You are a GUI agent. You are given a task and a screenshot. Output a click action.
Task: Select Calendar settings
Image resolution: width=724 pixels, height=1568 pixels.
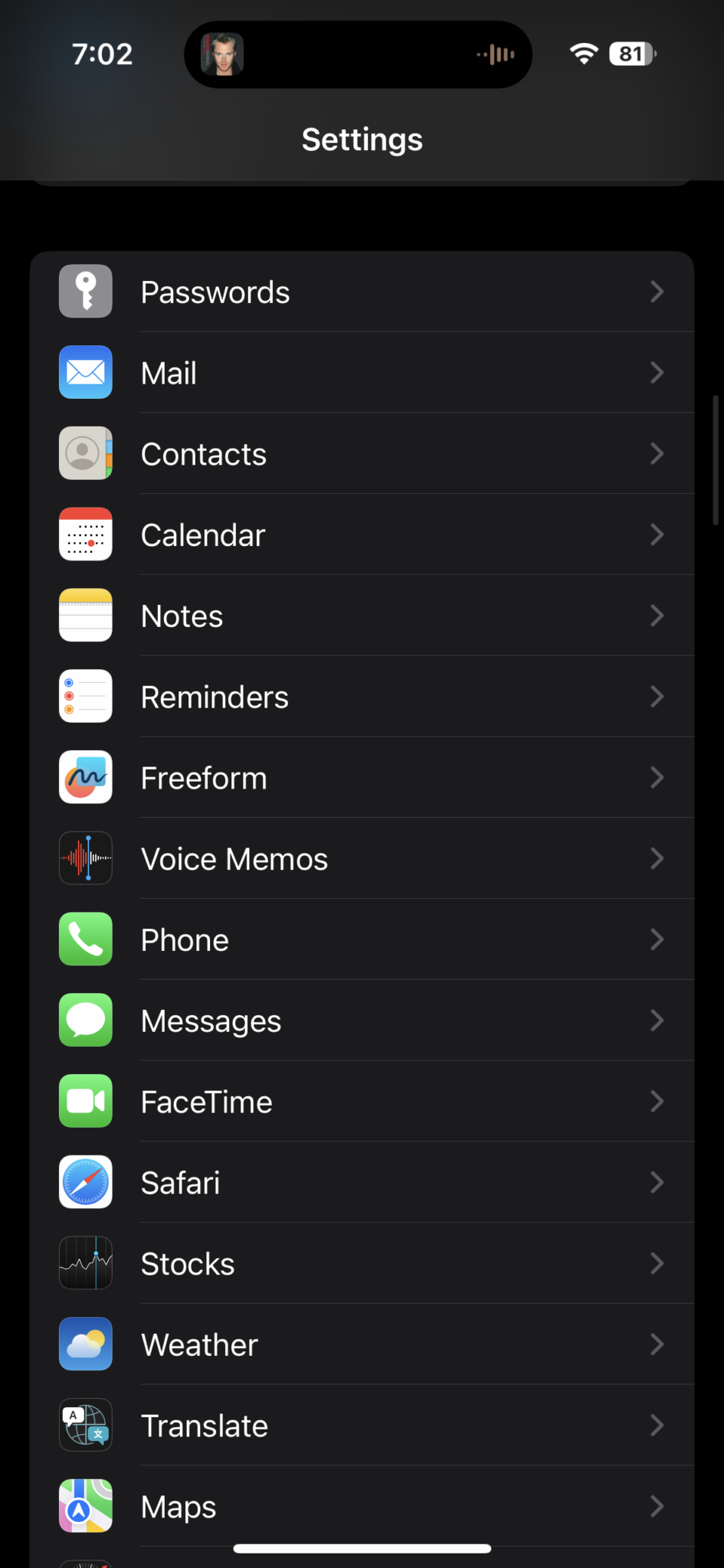pyautogui.click(x=362, y=535)
